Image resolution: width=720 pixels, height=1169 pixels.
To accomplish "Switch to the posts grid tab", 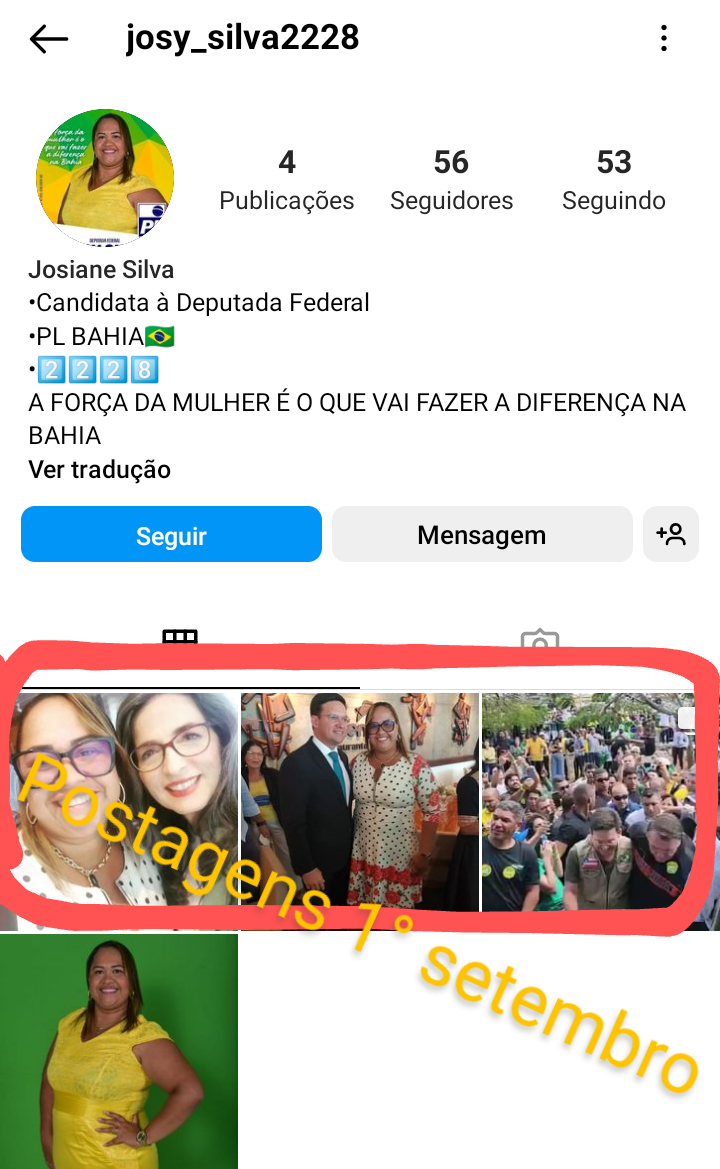I will pos(180,640).
